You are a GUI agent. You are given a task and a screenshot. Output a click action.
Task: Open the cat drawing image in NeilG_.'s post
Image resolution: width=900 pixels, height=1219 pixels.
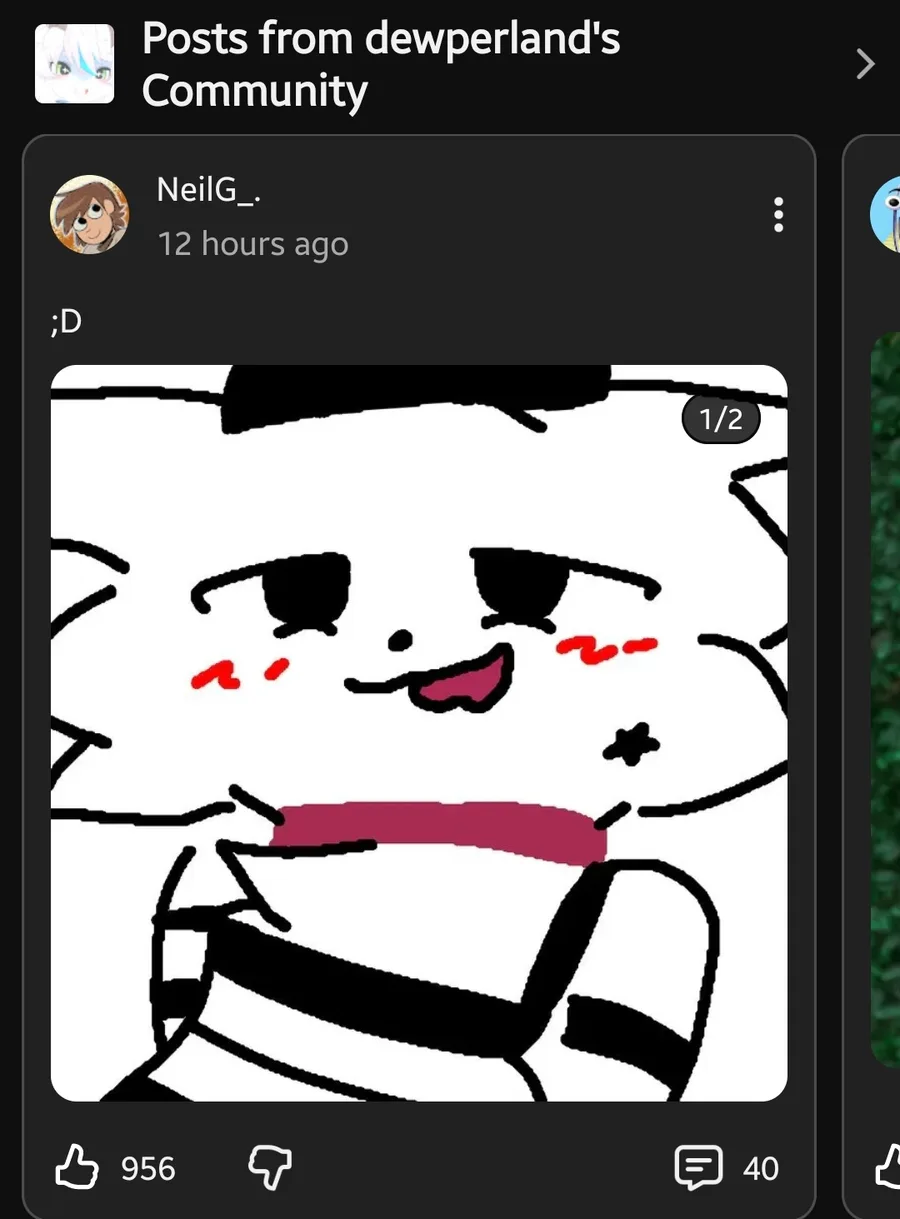pyautogui.click(x=419, y=733)
